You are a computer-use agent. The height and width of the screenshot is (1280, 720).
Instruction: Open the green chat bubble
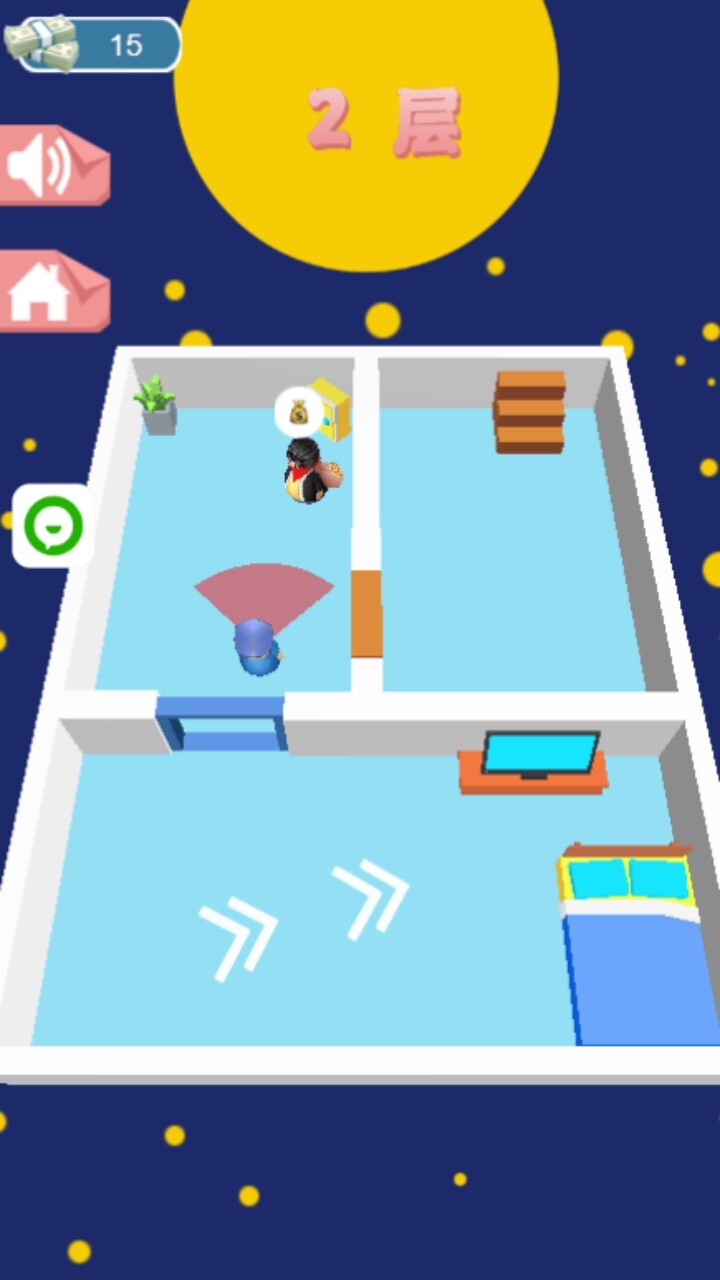point(53,526)
